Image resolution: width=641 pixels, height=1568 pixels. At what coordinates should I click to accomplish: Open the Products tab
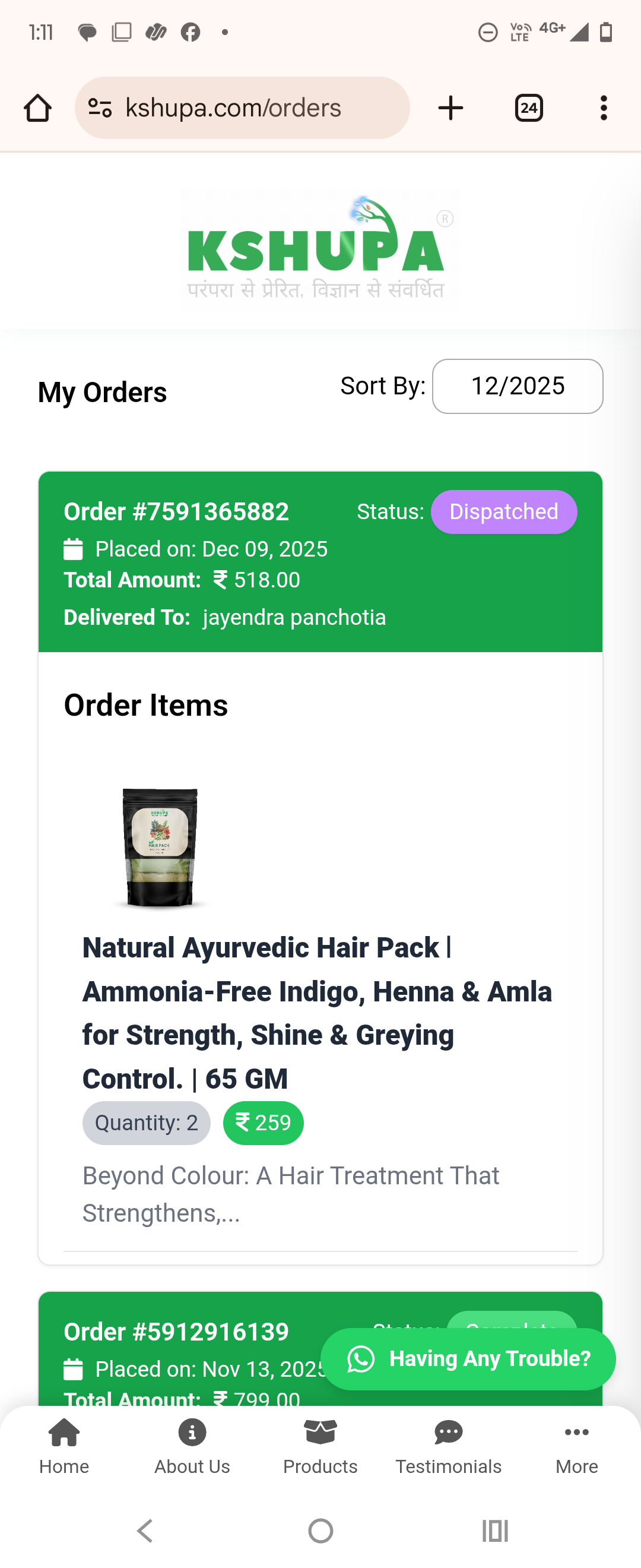coord(320,1446)
